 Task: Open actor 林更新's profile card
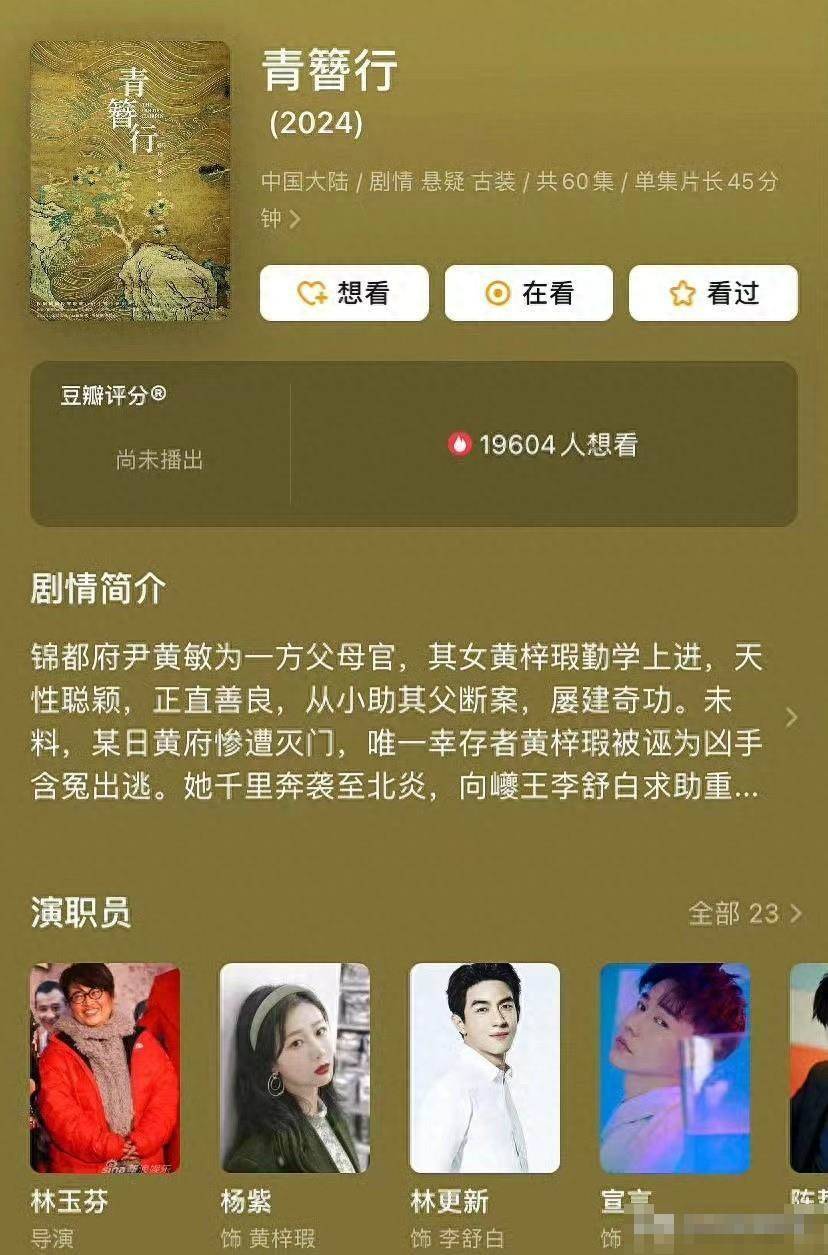click(x=485, y=1068)
